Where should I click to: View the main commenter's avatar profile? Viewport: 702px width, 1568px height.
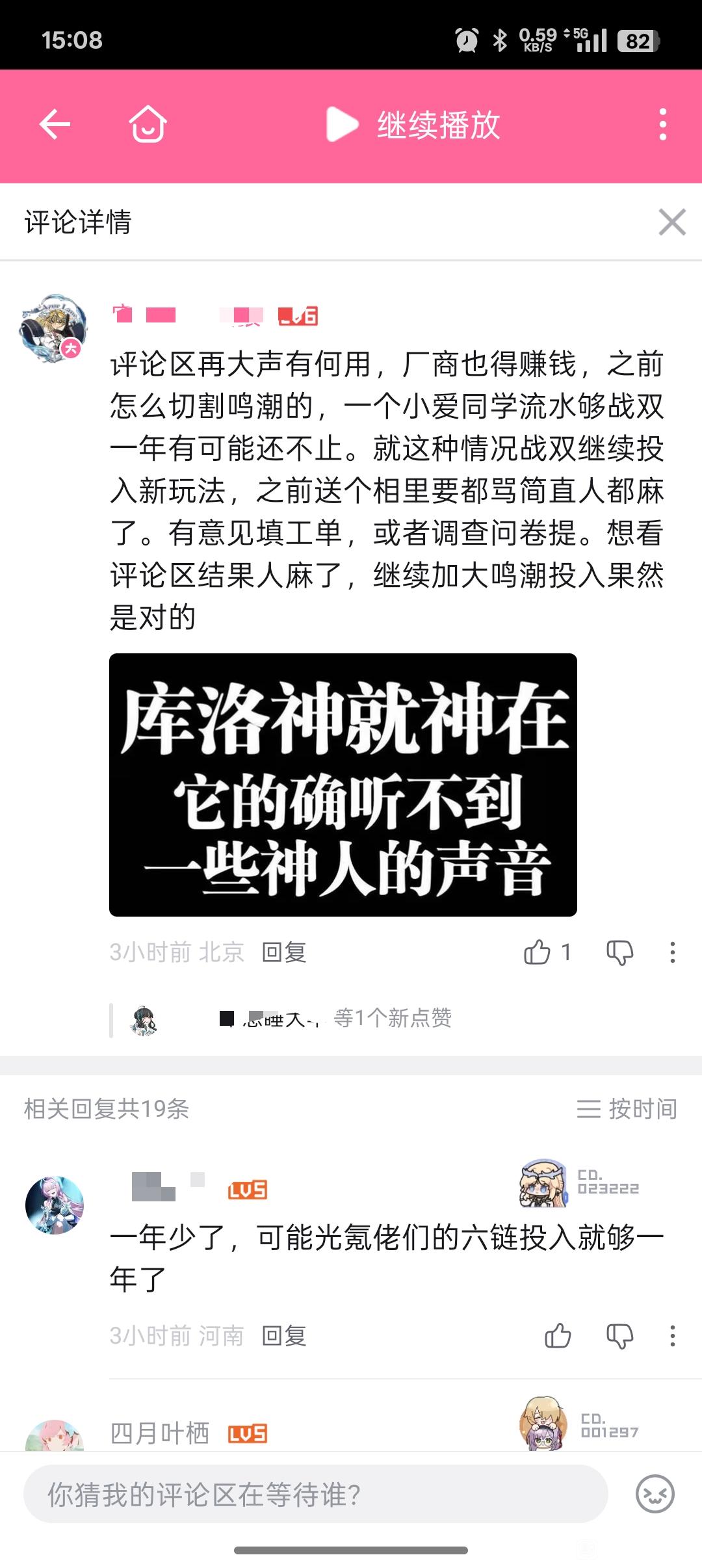(x=53, y=328)
